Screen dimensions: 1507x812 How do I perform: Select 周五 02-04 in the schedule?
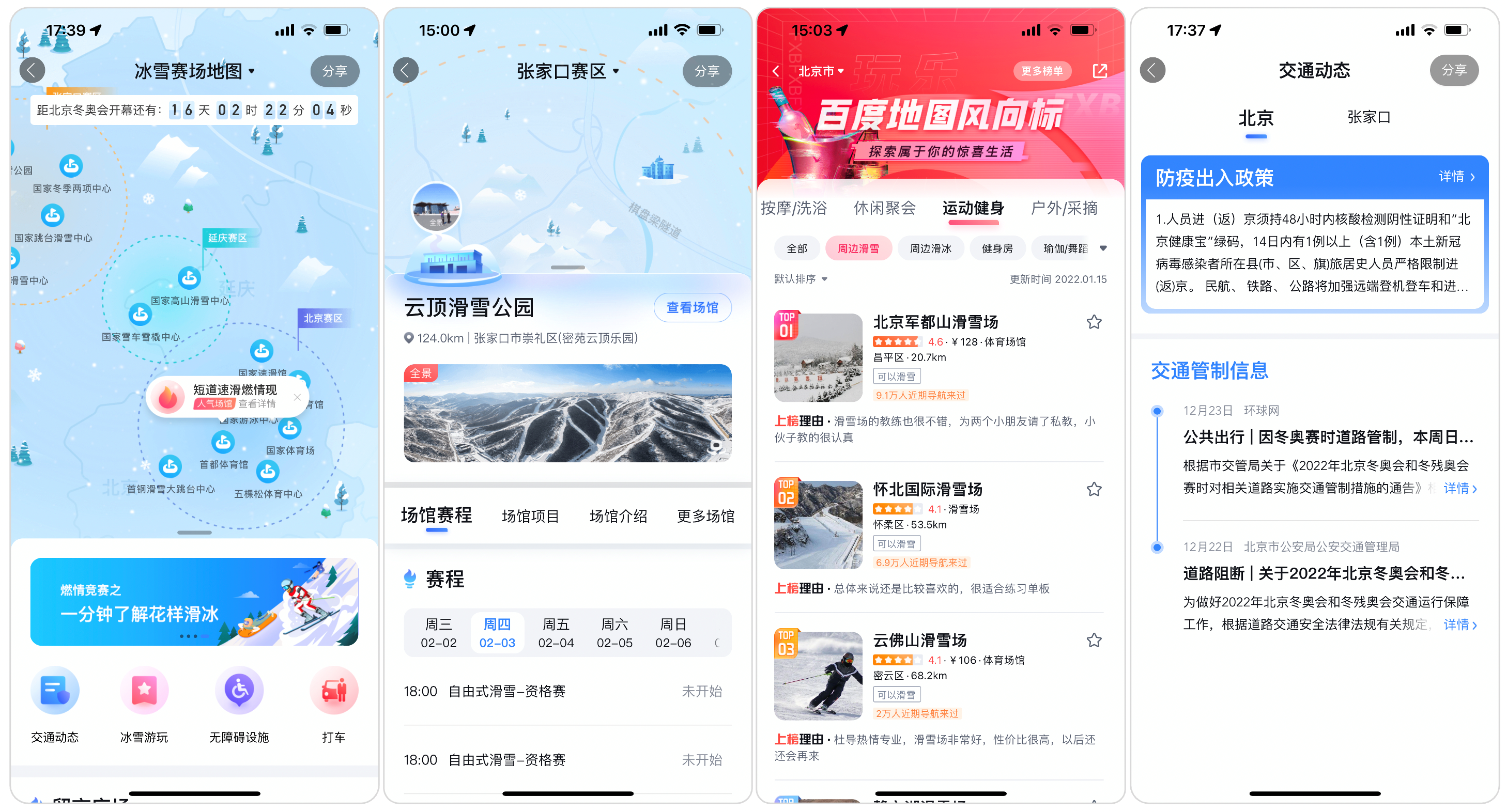[x=556, y=633]
